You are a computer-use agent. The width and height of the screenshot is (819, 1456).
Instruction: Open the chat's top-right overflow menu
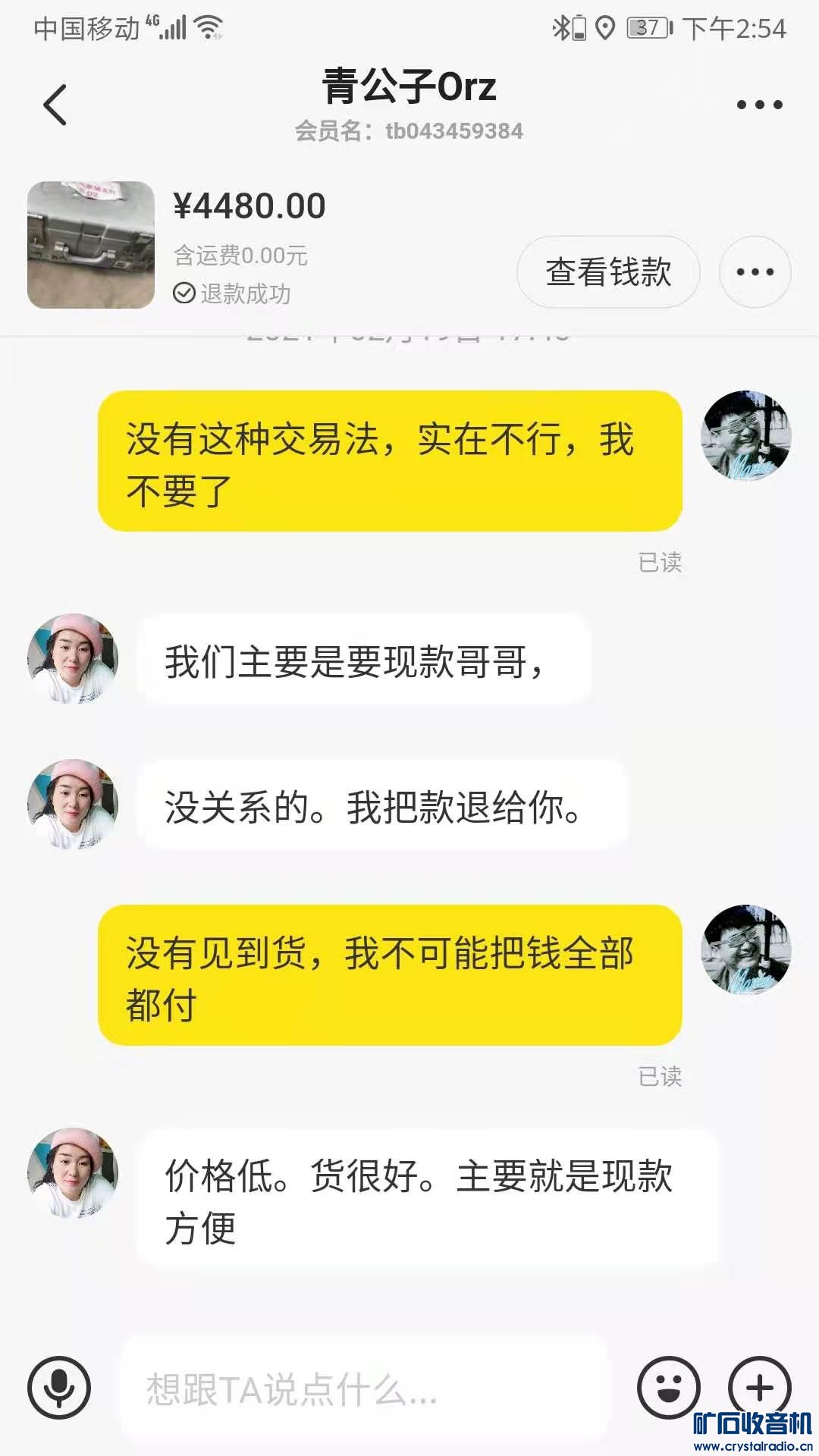[x=759, y=105]
